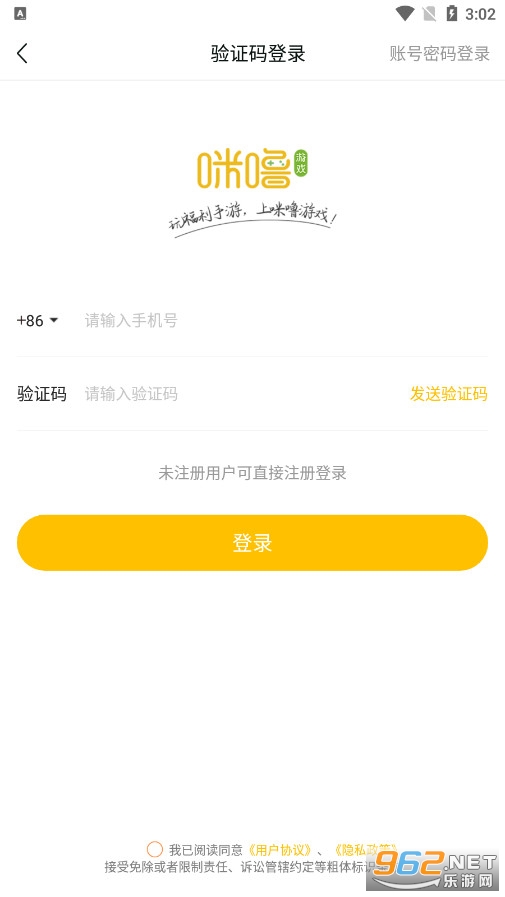
Task: Open the 《用户协议》 link
Action: (x=280, y=850)
